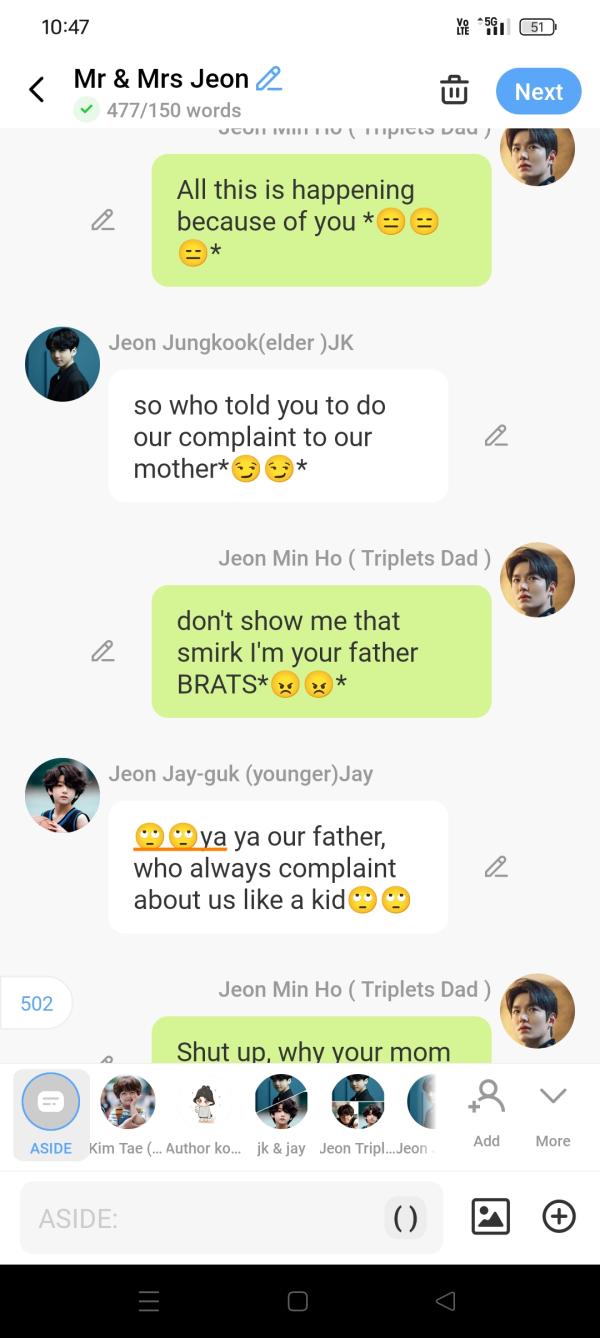
Task: Edit the "don't show me that smirk" message
Action: click(102, 651)
